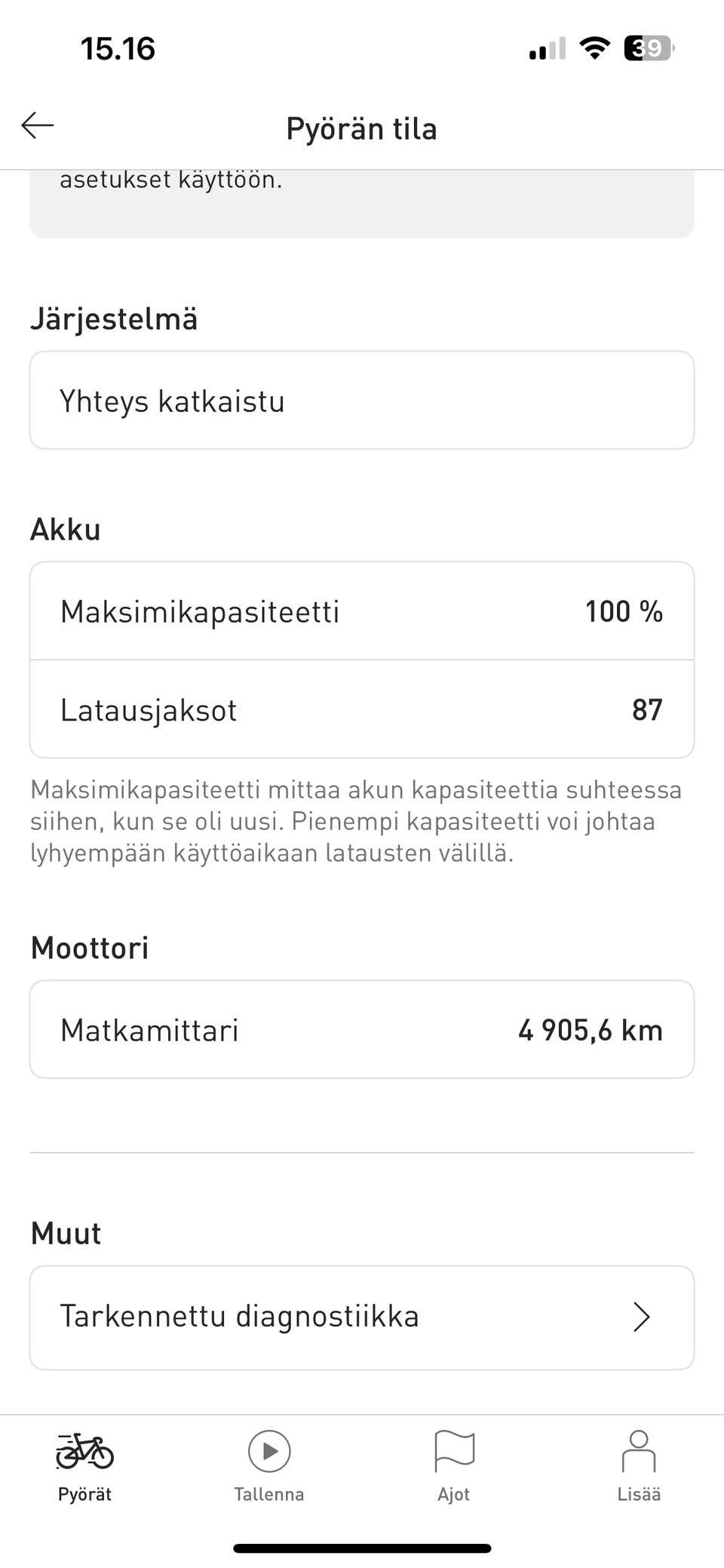Screen dimensions: 724x1568
Task: Tap the back arrow on Pyörän tila
Action: [36, 125]
